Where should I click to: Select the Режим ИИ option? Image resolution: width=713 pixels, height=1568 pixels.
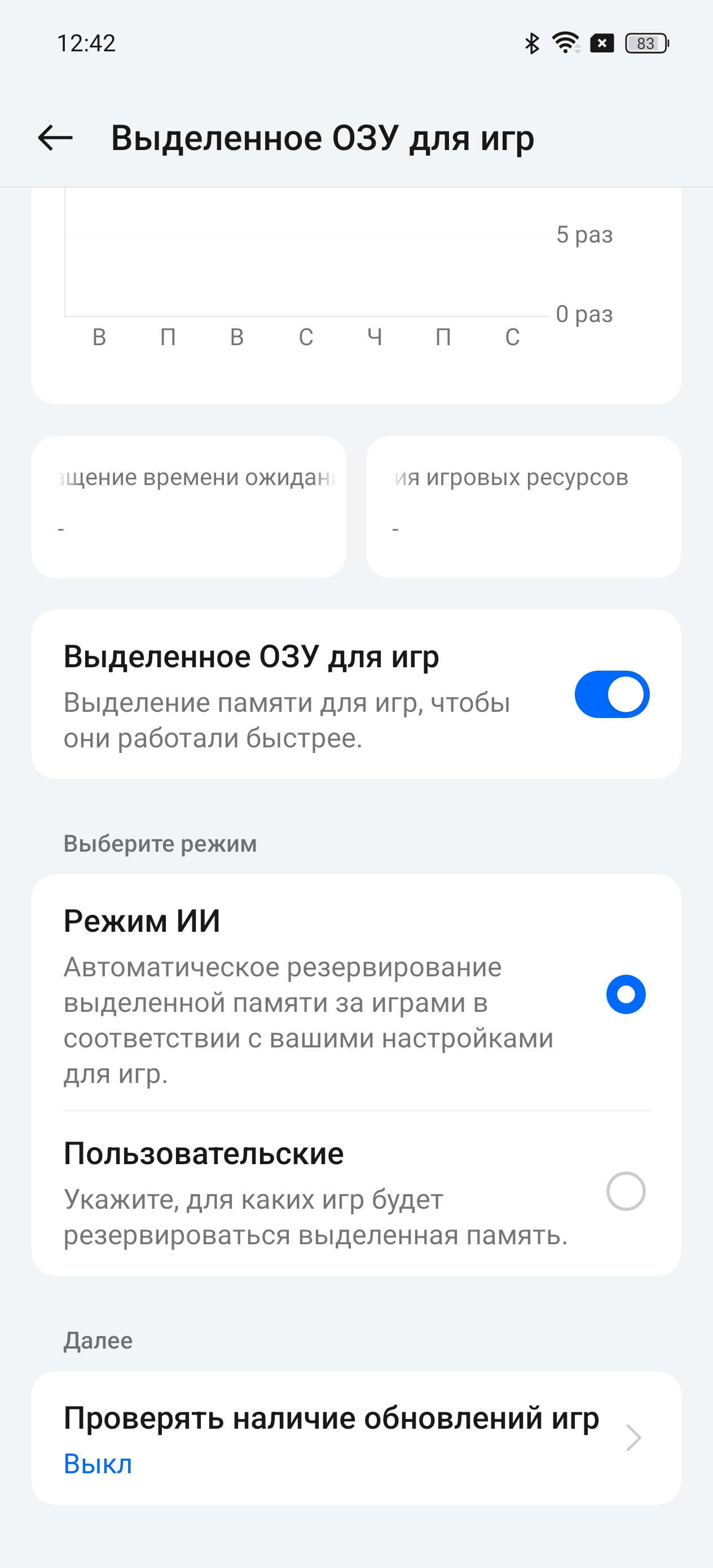(x=626, y=994)
